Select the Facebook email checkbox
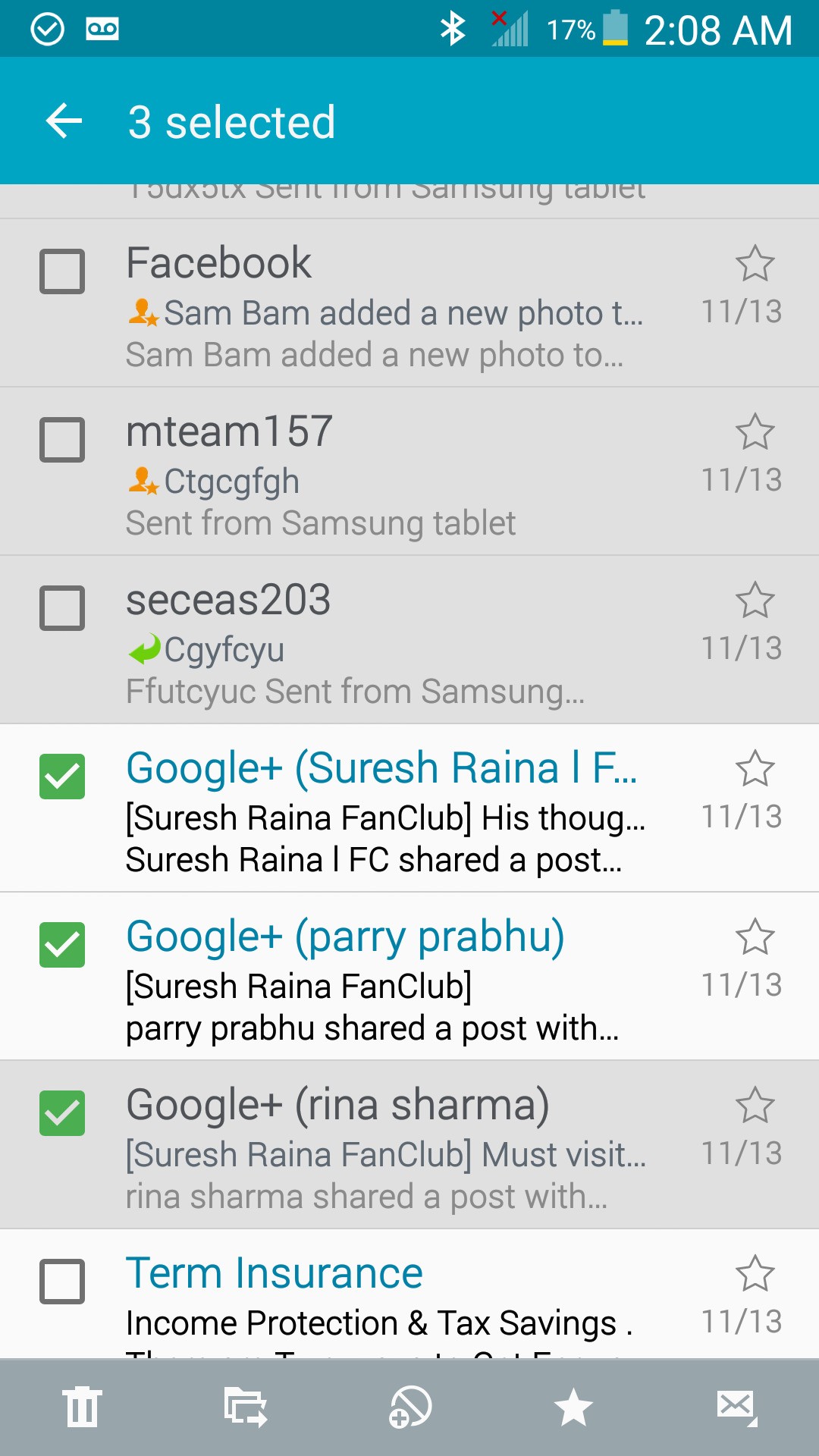Image resolution: width=819 pixels, height=1456 pixels. click(62, 271)
